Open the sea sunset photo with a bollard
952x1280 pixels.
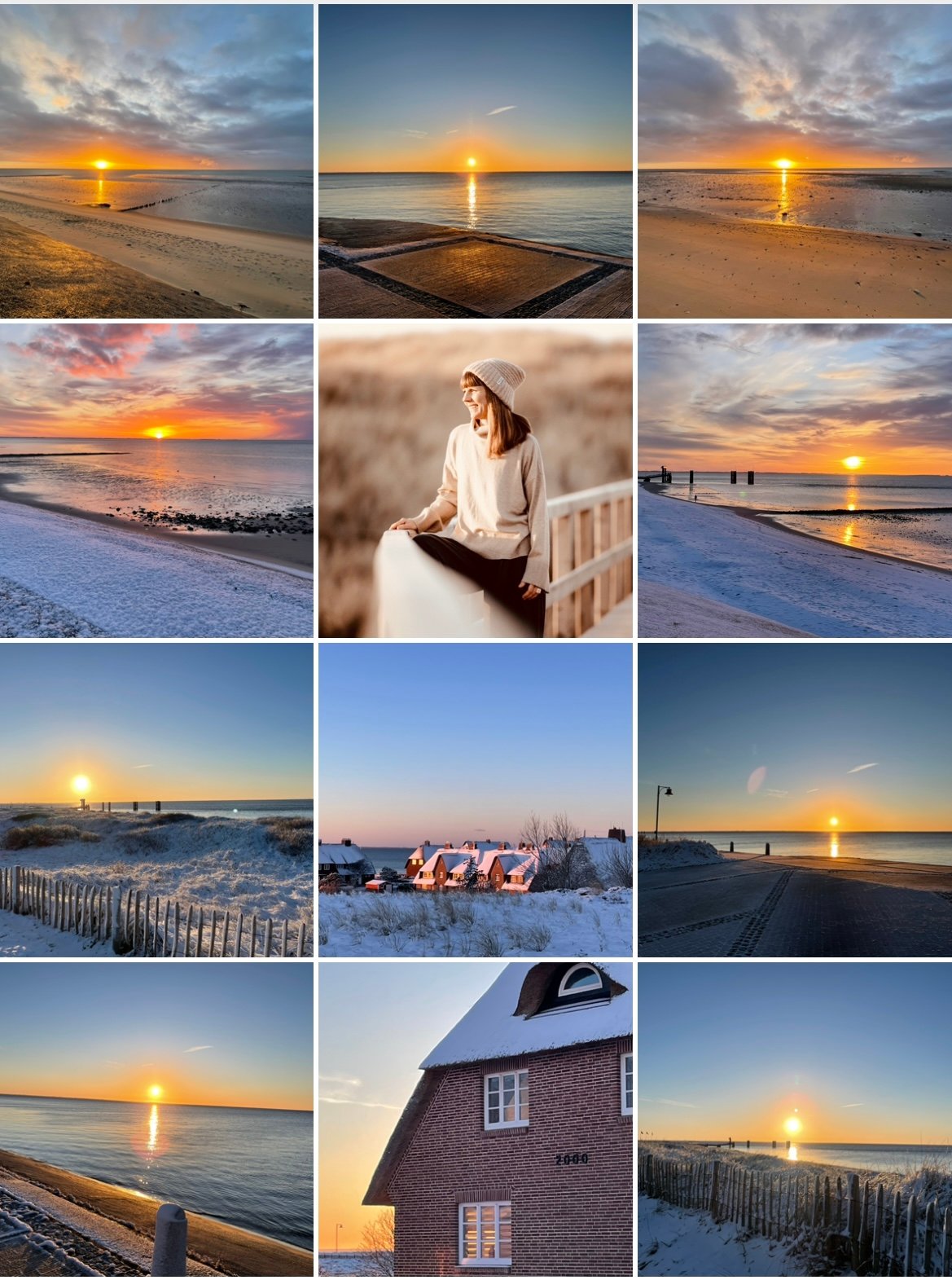[x=156, y=1119]
